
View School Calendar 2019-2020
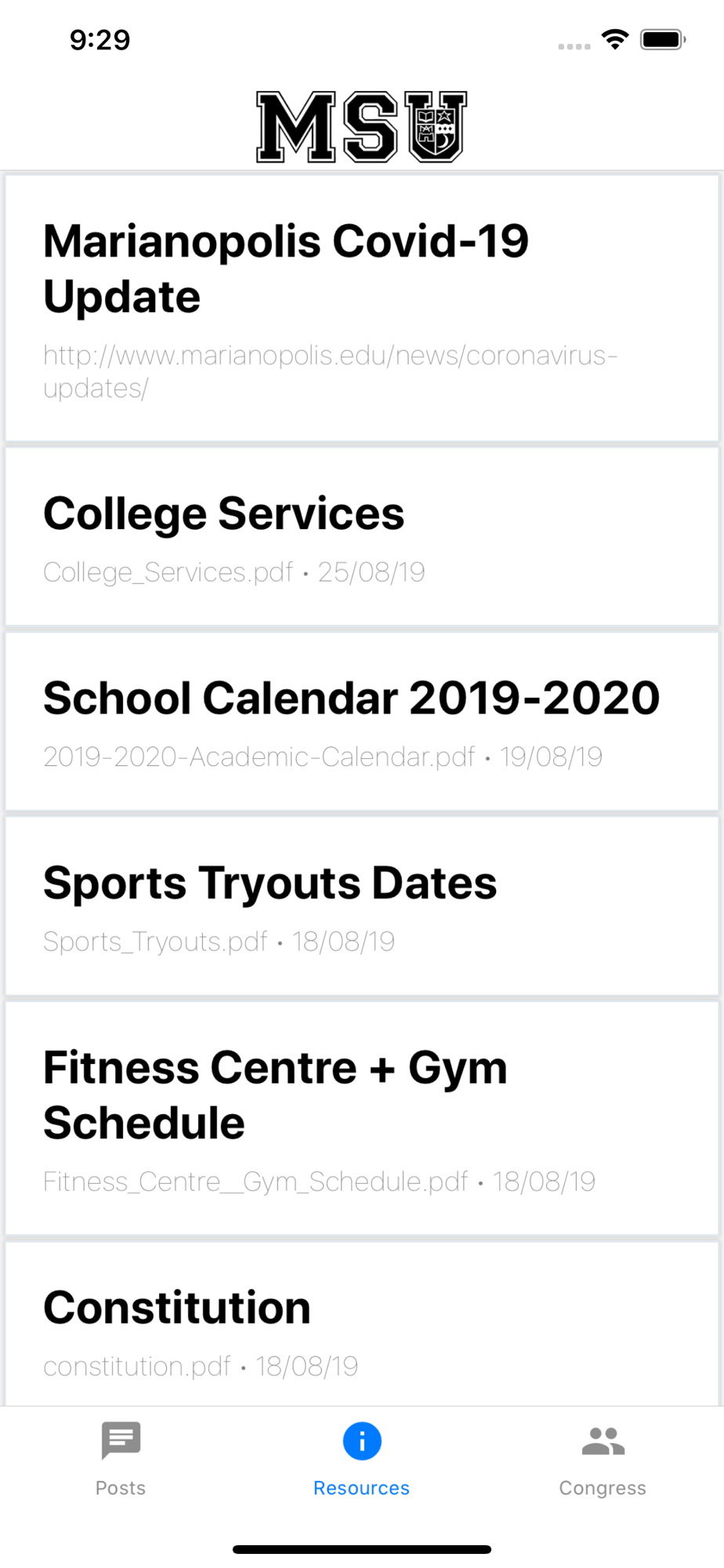click(362, 721)
